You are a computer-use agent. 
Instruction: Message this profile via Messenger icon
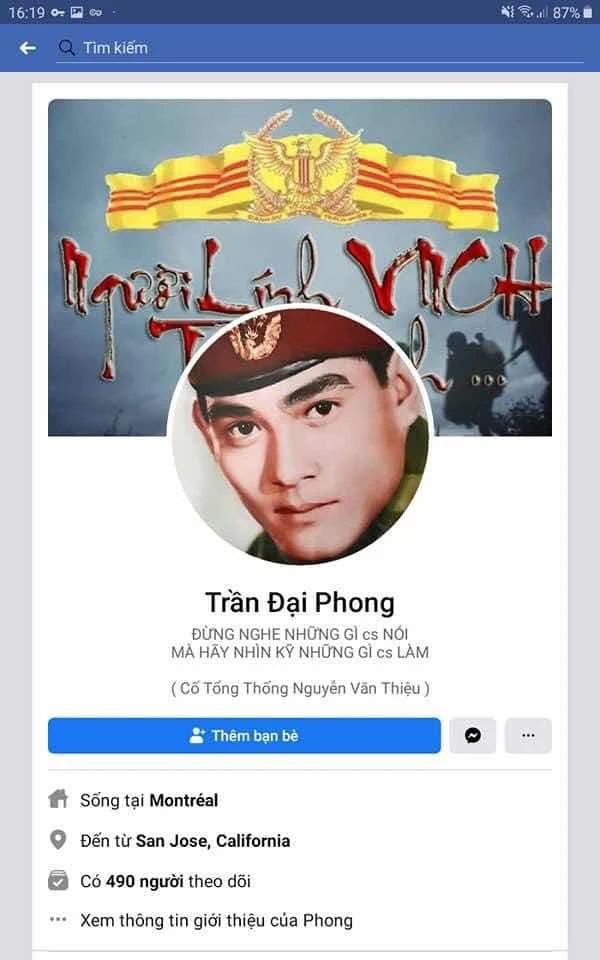[473, 736]
